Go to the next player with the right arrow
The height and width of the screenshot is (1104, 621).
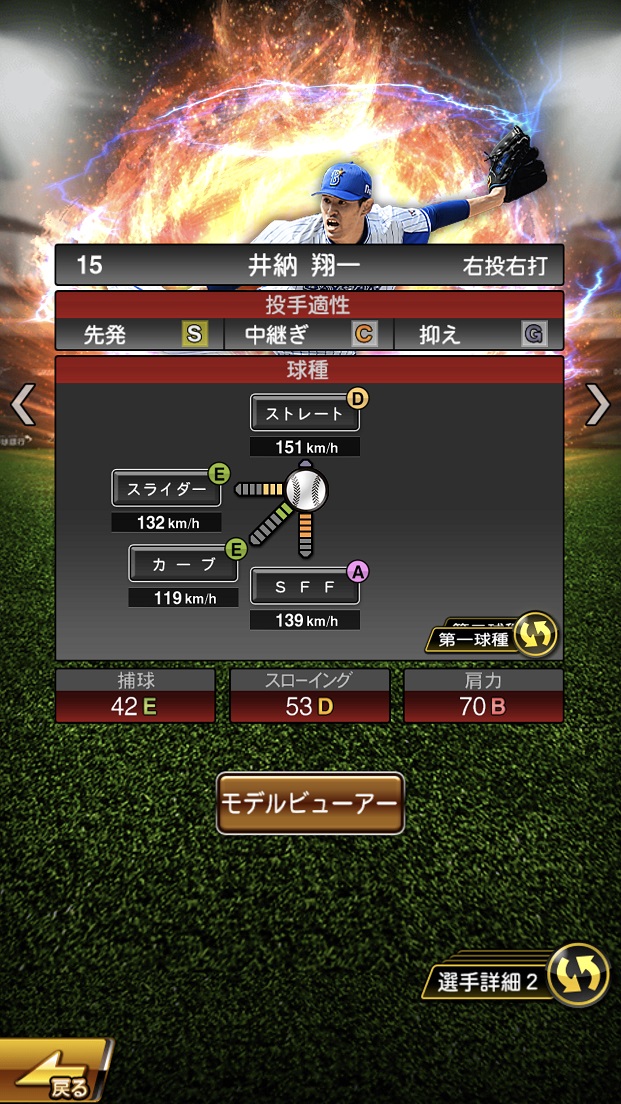(598, 405)
